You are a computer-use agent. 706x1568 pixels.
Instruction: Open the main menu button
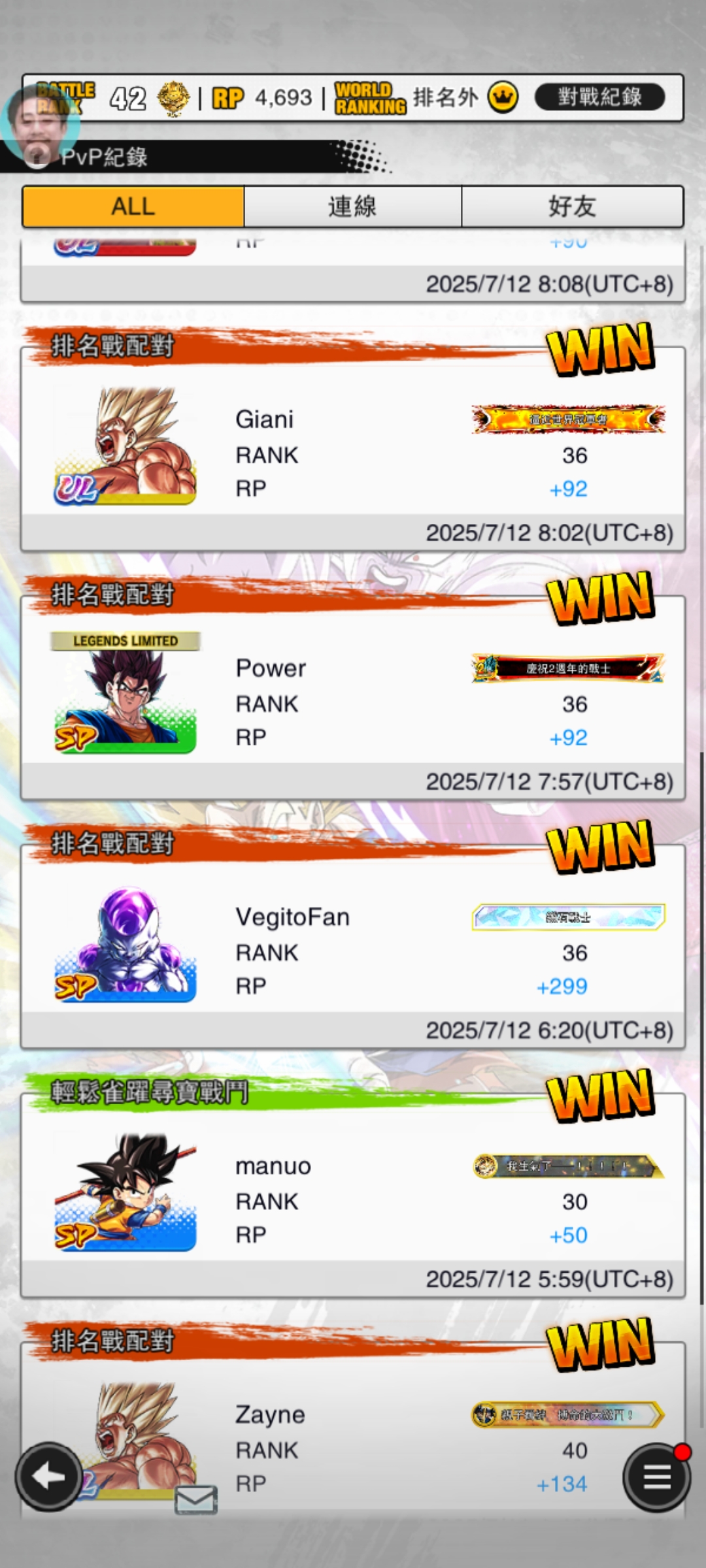point(656,1477)
